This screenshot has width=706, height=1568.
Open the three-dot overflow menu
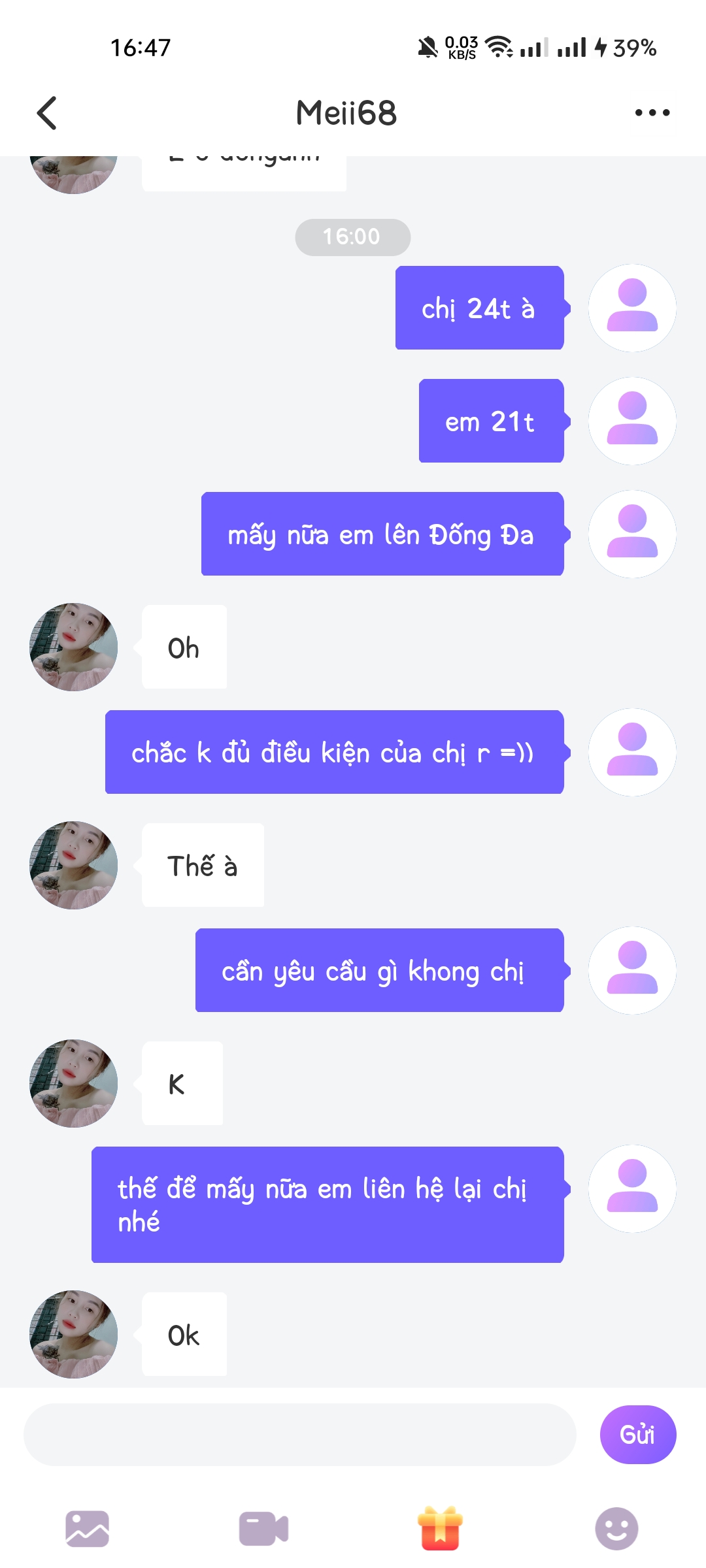coord(652,113)
